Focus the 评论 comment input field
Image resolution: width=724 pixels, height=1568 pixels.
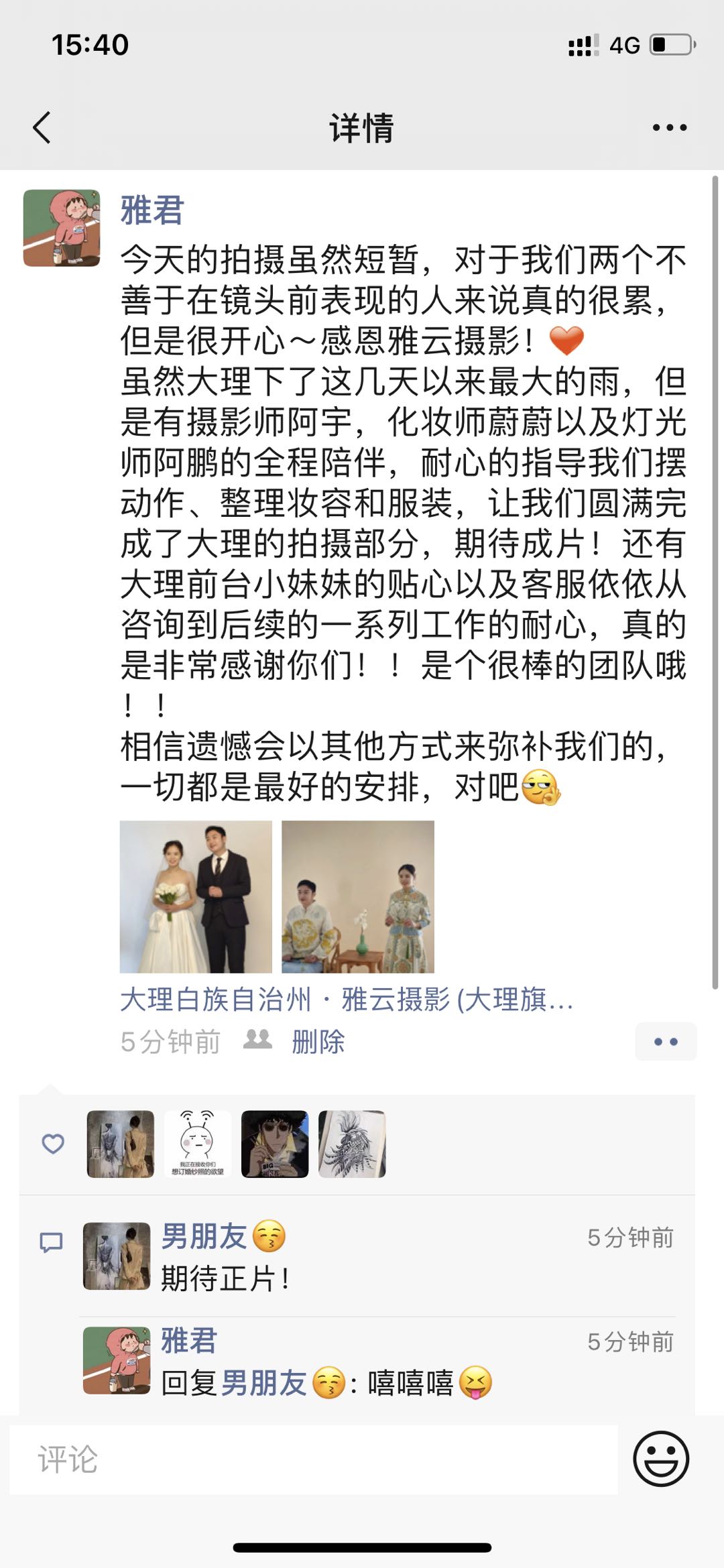[314, 1459]
